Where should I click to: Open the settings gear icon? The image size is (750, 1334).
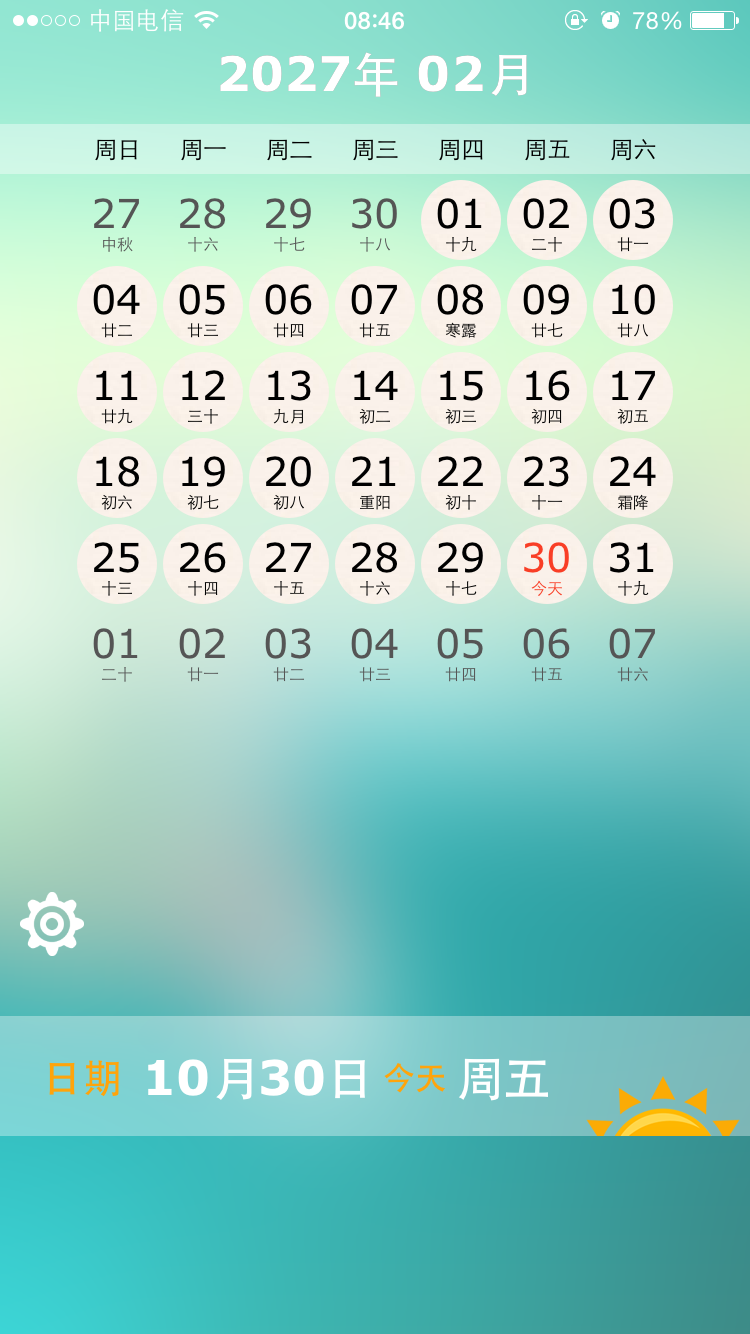tap(51, 924)
